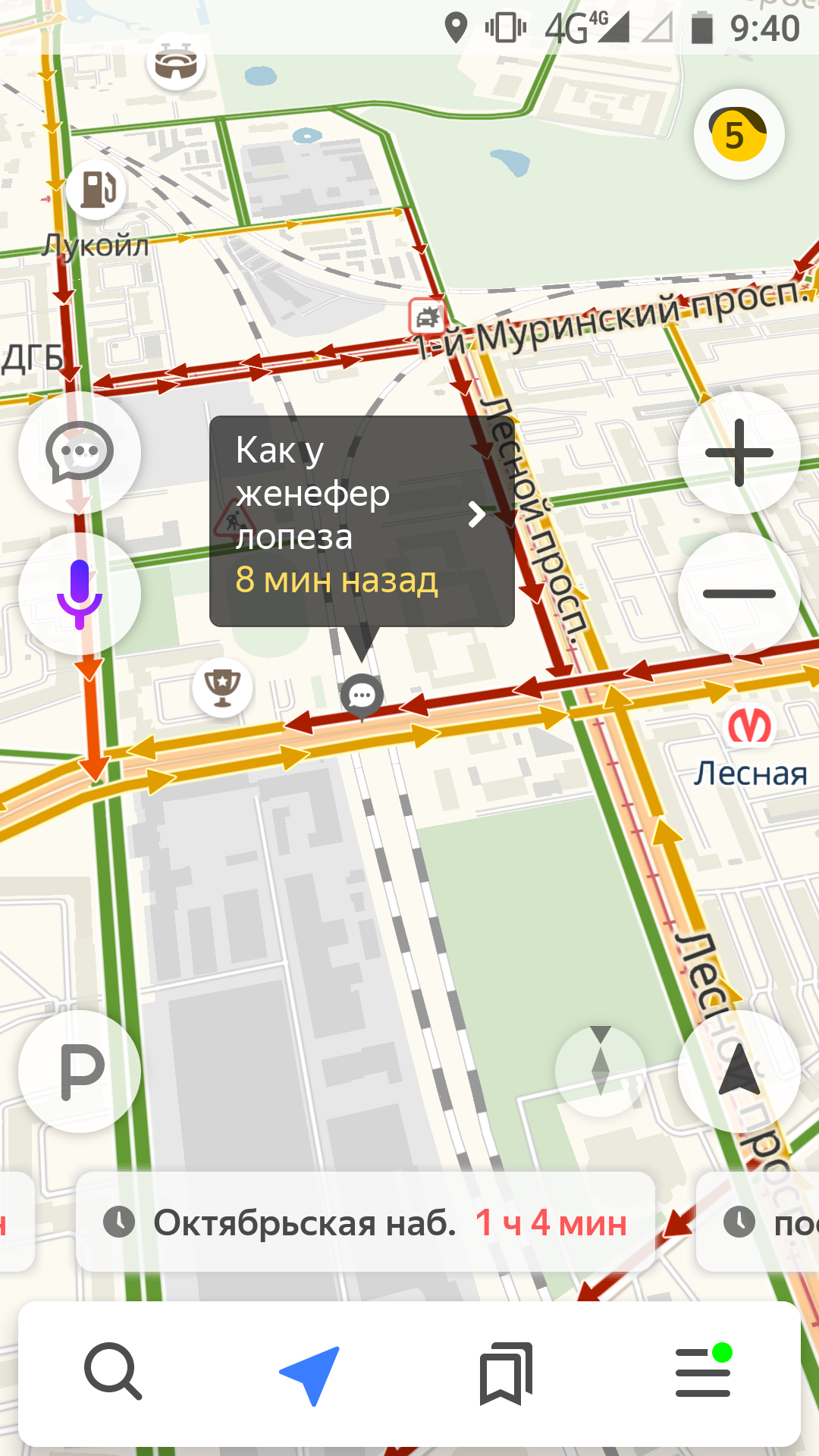Select route to Октябрьская наб.

pyautogui.click(x=365, y=1222)
